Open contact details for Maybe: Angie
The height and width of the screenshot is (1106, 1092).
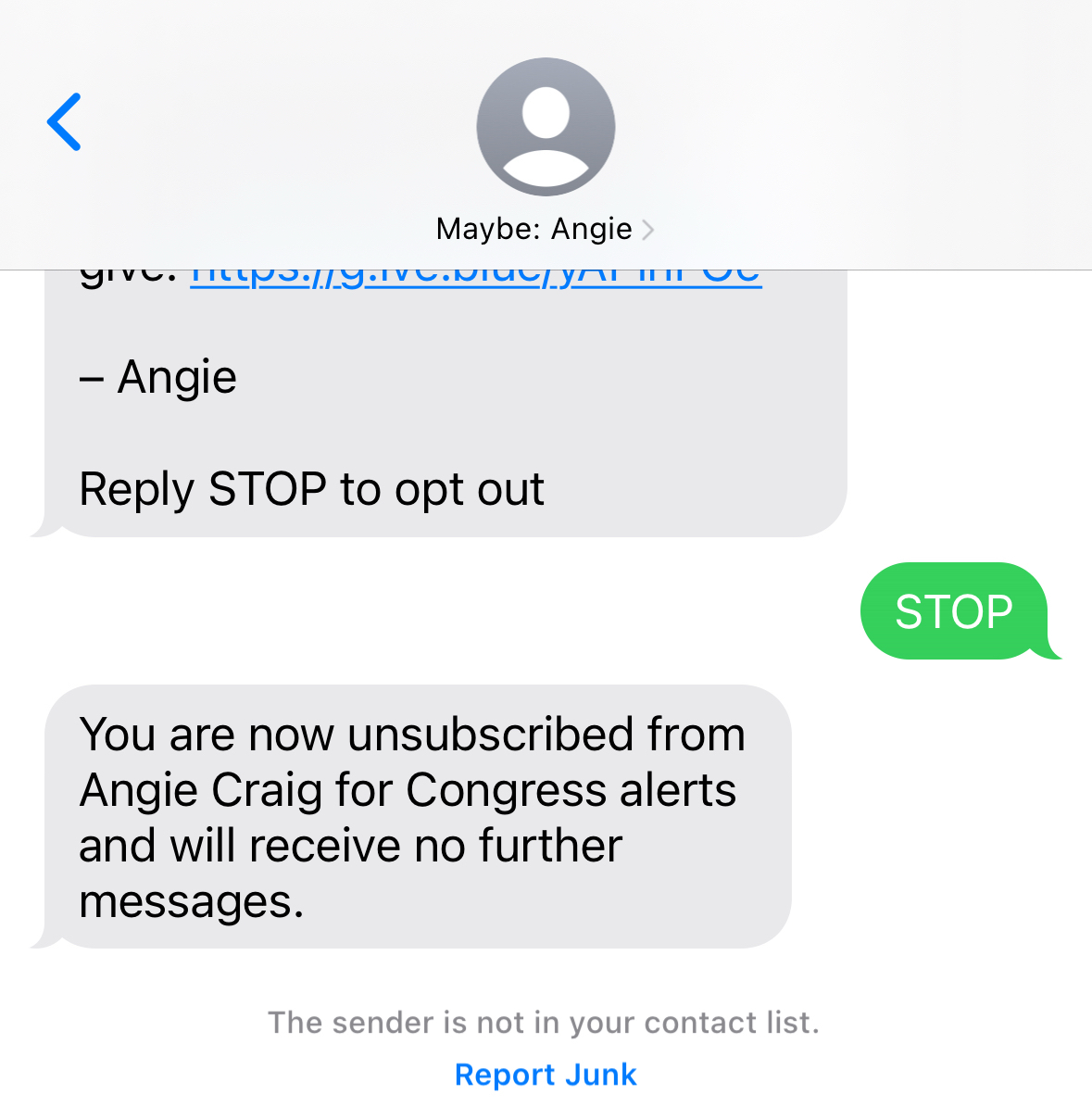(x=545, y=229)
